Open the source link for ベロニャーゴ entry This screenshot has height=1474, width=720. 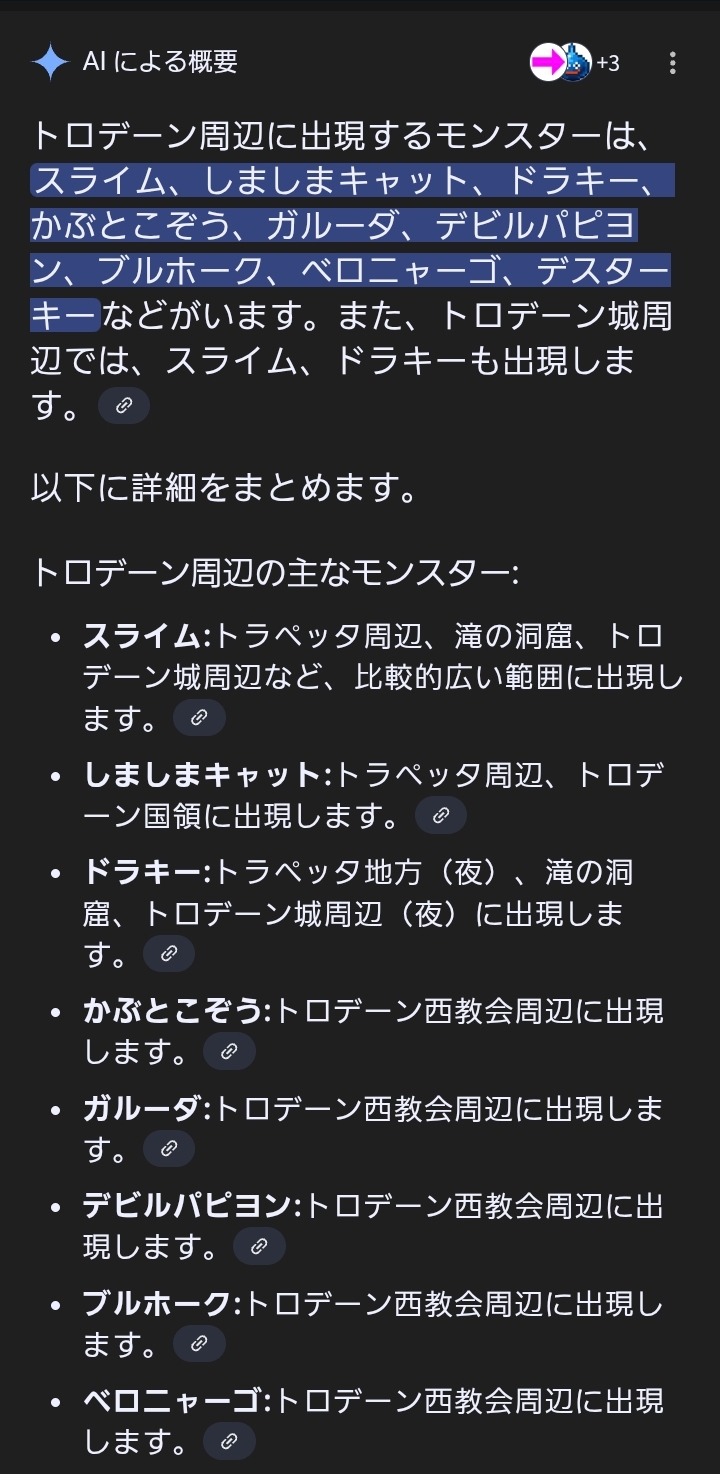tap(229, 1441)
